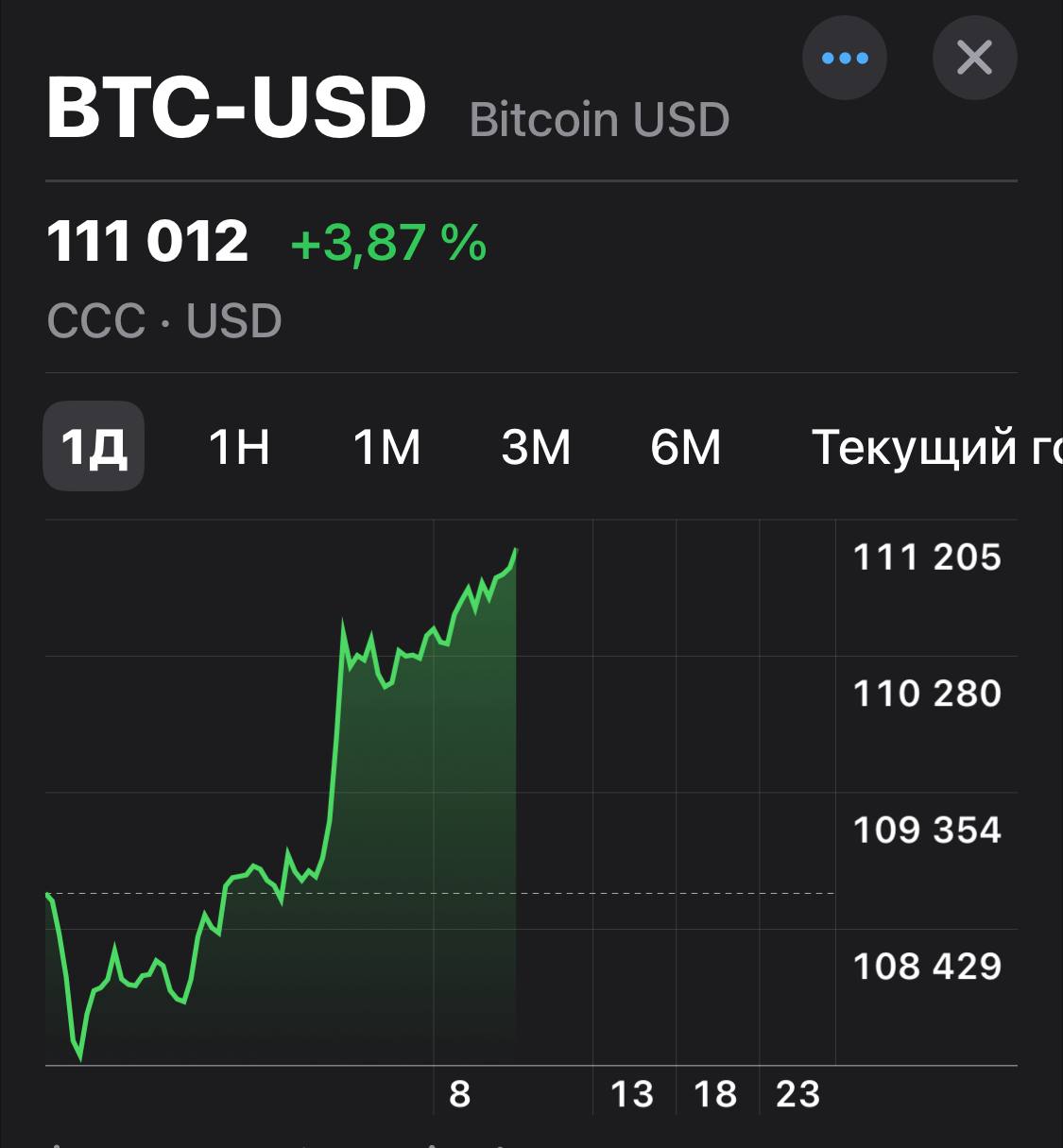Switch to the 1Н weekly chart
Viewport: 1063px width, 1148px height.
point(238,448)
